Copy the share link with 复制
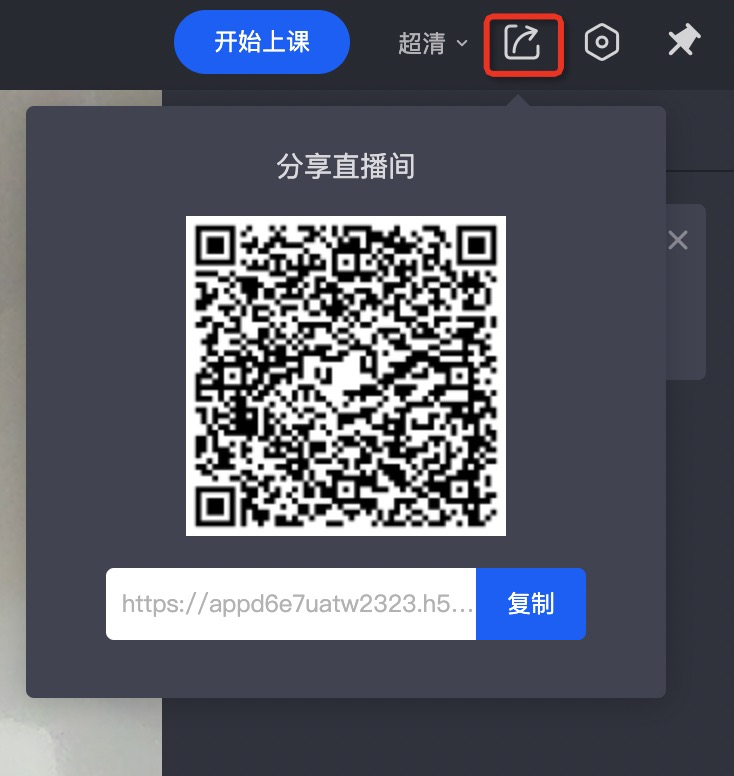The width and height of the screenshot is (734, 776). [x=530, y=604]
